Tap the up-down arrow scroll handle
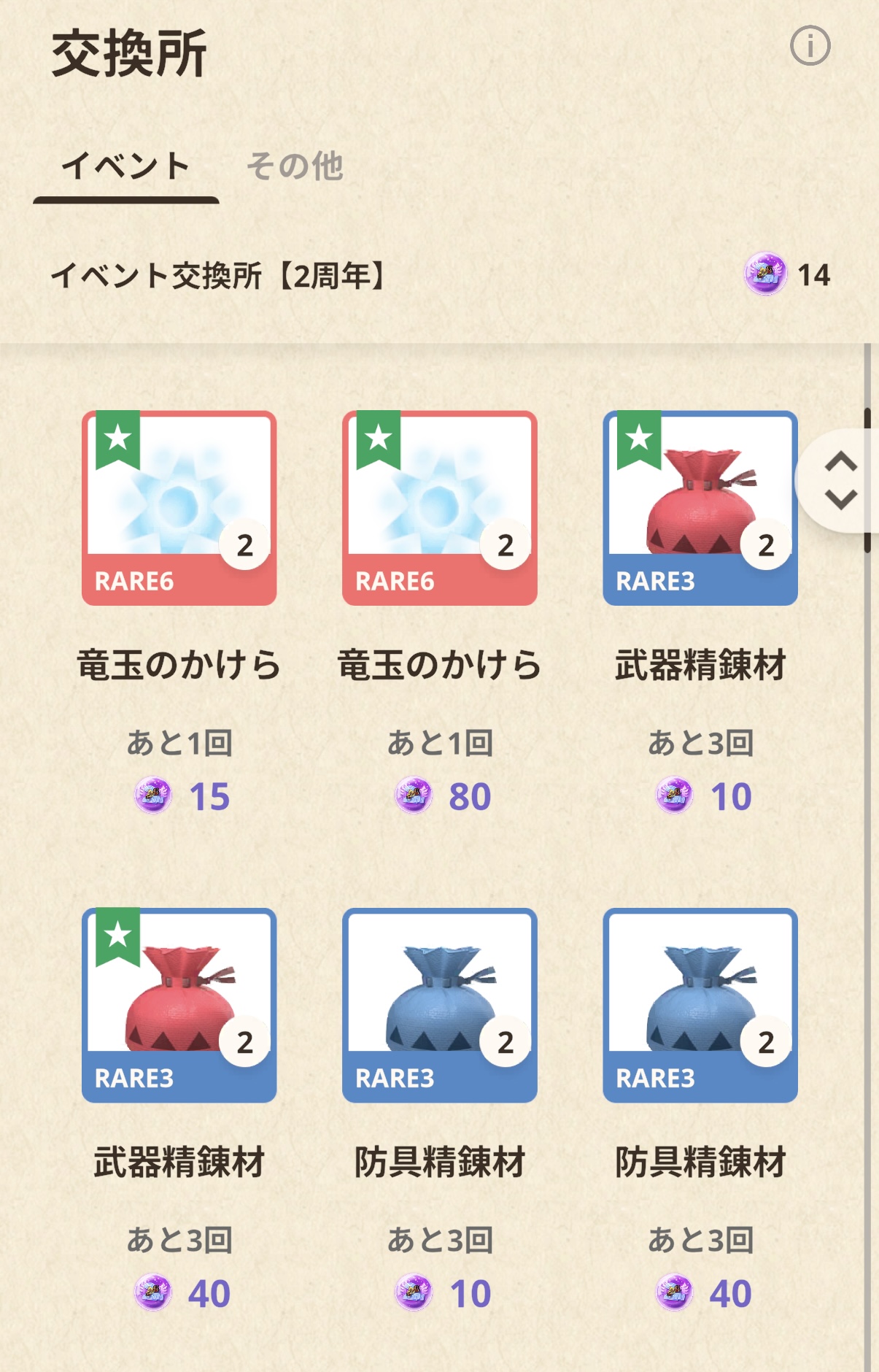Screen dimensions: 879x1372 click(x=840, y=480)
